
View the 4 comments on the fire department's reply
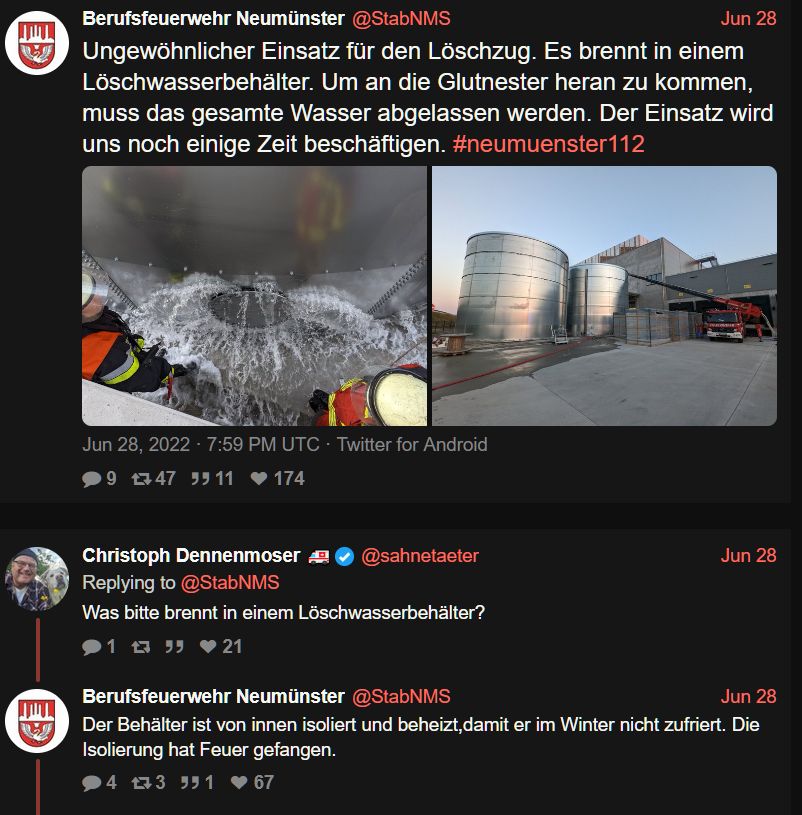[x=99, y=783]
